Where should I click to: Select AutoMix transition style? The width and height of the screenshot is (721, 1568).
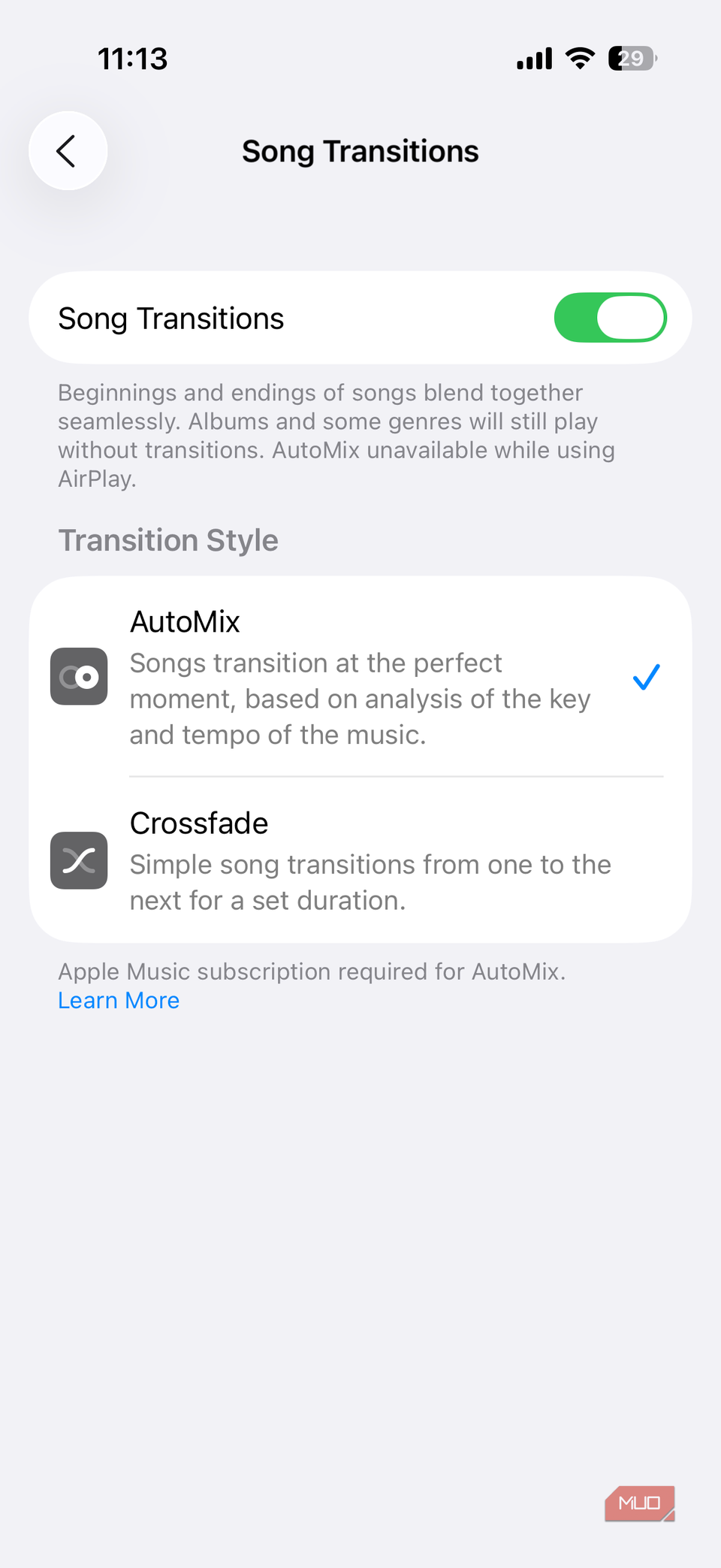[x=360, y=677]
